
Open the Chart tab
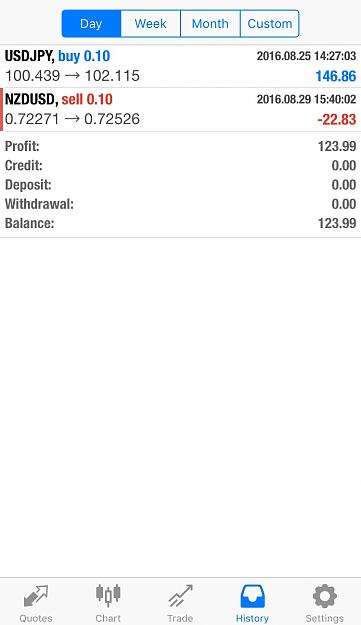click(x=108, y=603)
